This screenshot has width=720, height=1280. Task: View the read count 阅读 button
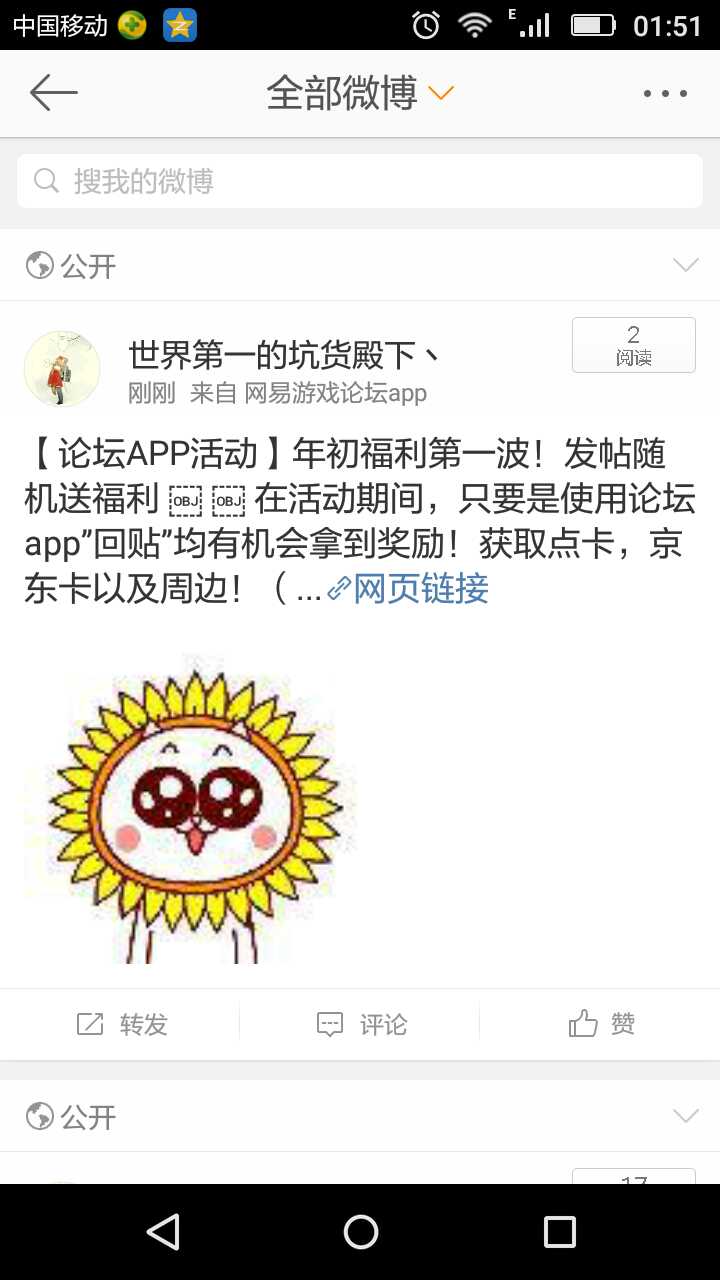click(x=633, y=345)
